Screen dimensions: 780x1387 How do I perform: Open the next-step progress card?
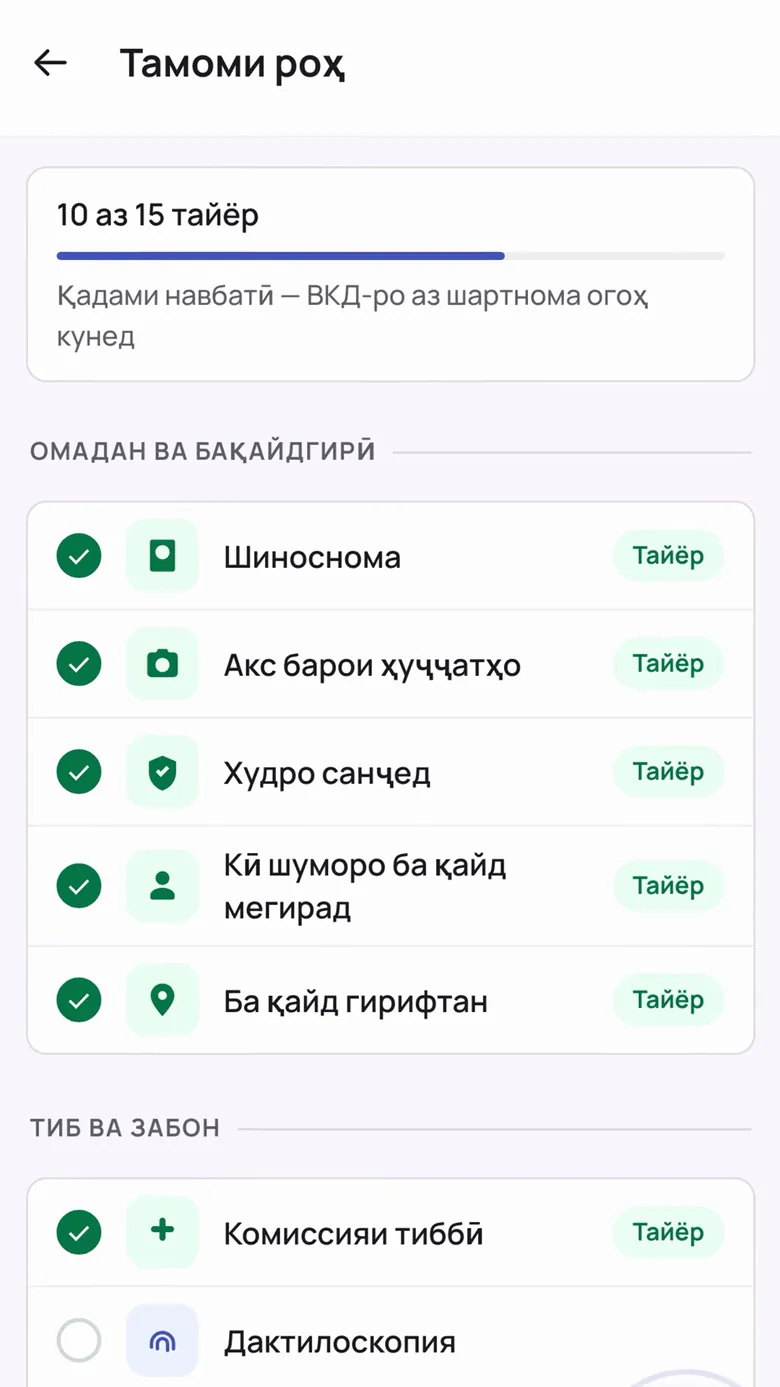pyautogui.click(x=390, y=274)
